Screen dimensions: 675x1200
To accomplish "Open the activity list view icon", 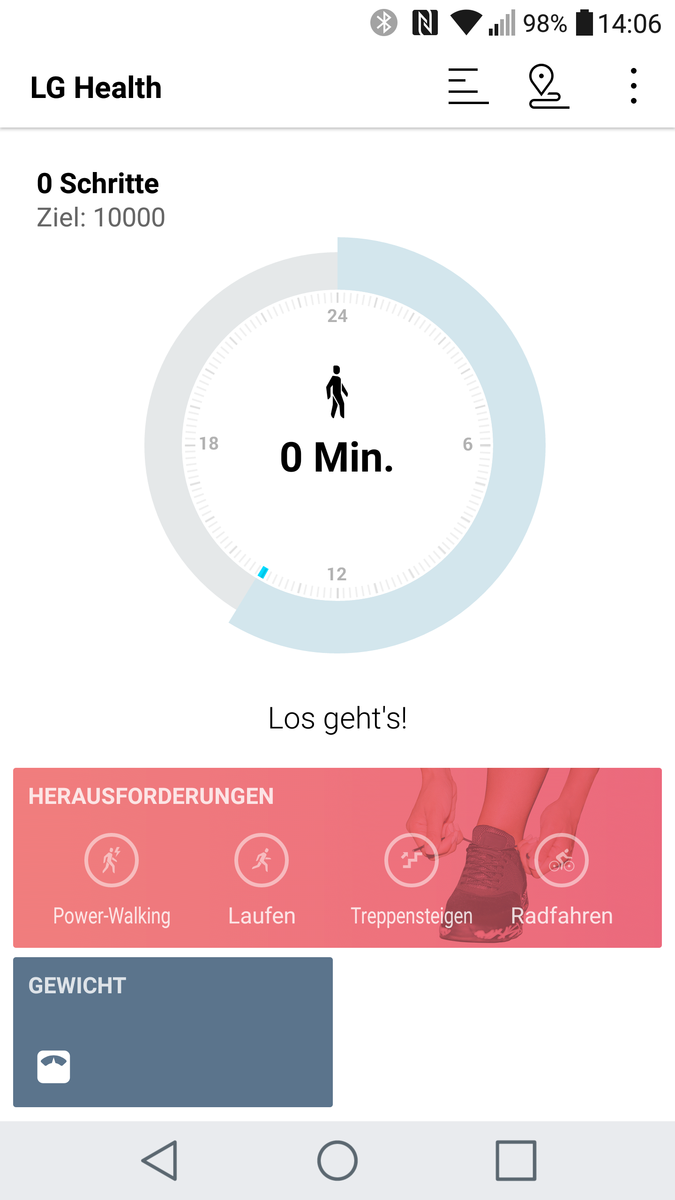I will coord(468,87).
